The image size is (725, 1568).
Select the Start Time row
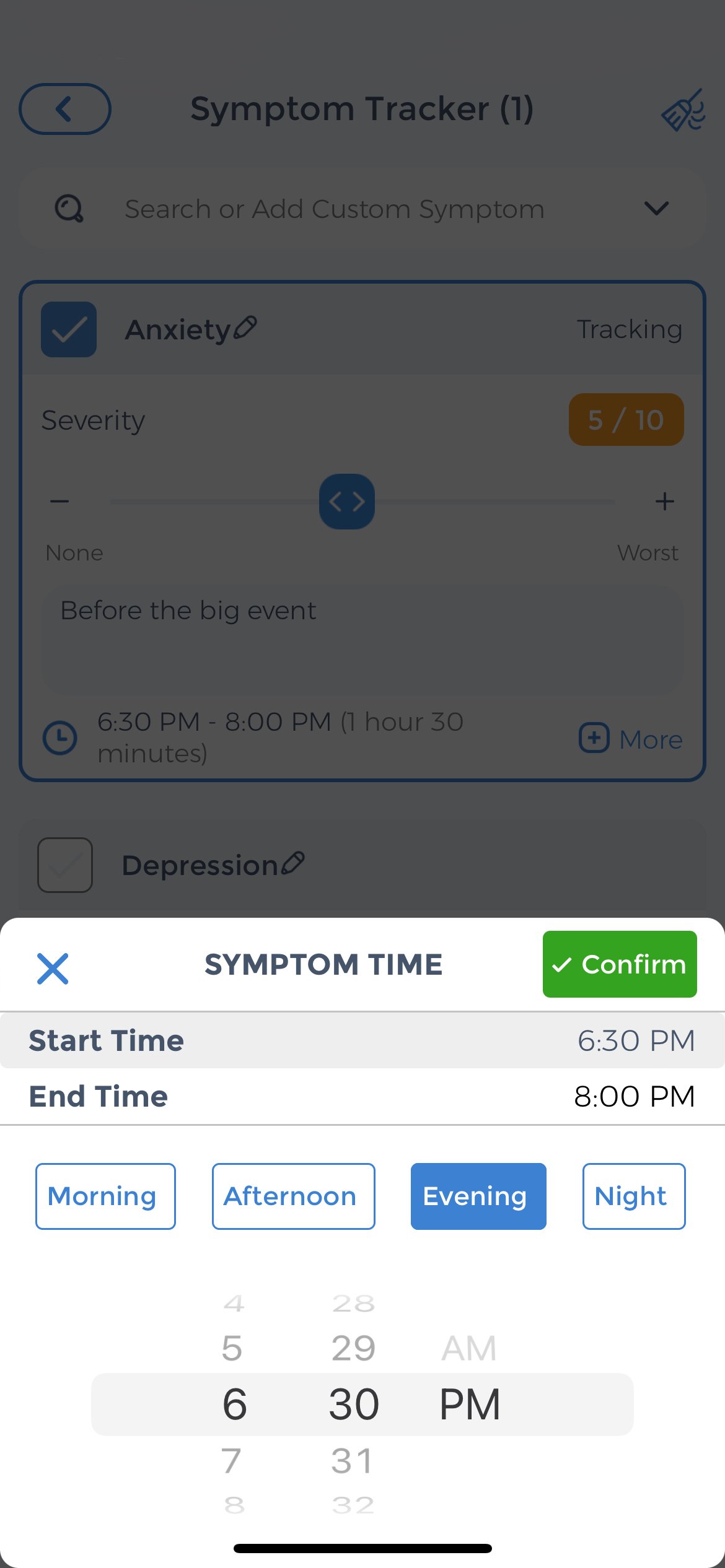coord(362,1040)
